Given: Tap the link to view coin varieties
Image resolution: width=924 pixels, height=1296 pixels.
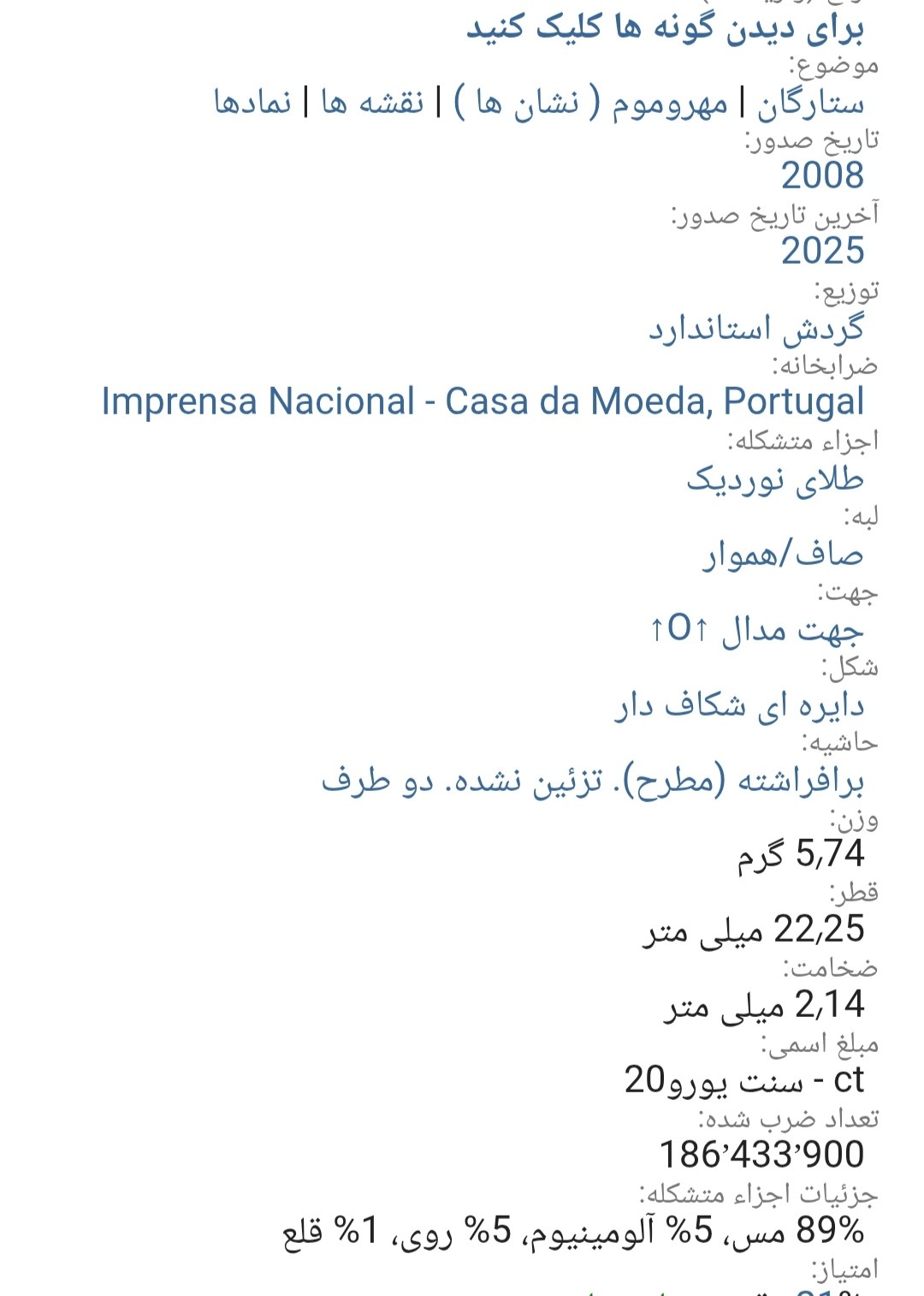Looking at the screenshot, I should point(665,28).
